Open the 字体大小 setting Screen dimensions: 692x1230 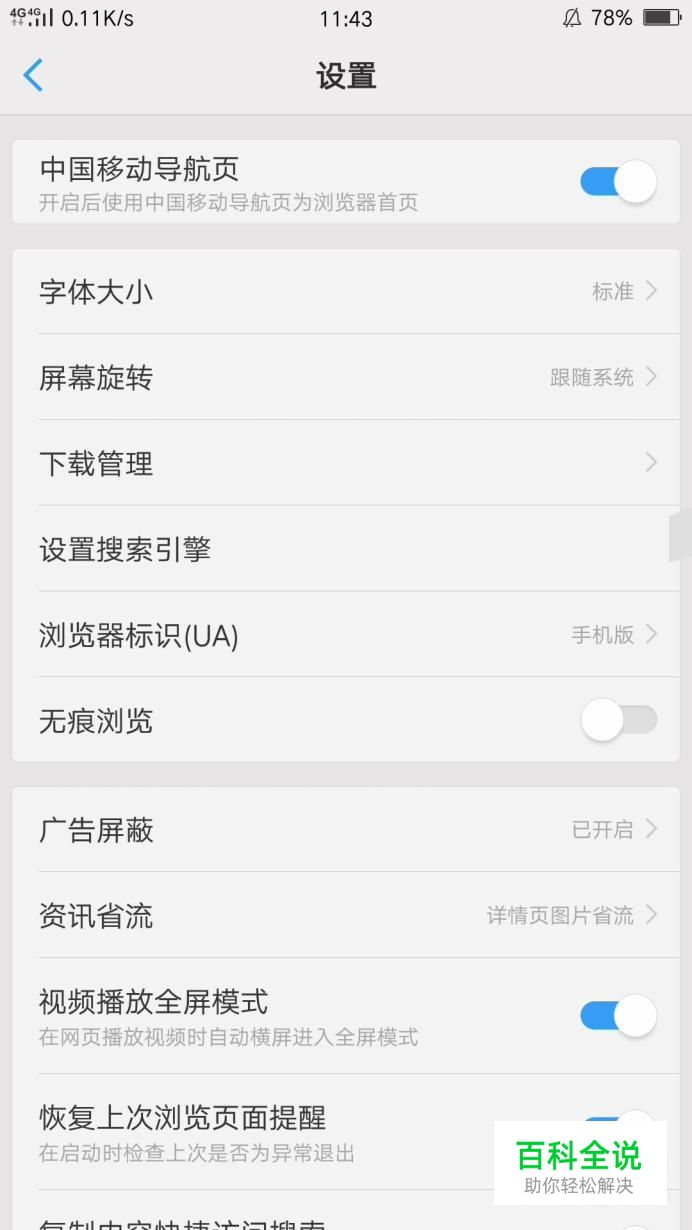(x=346, y=292)
